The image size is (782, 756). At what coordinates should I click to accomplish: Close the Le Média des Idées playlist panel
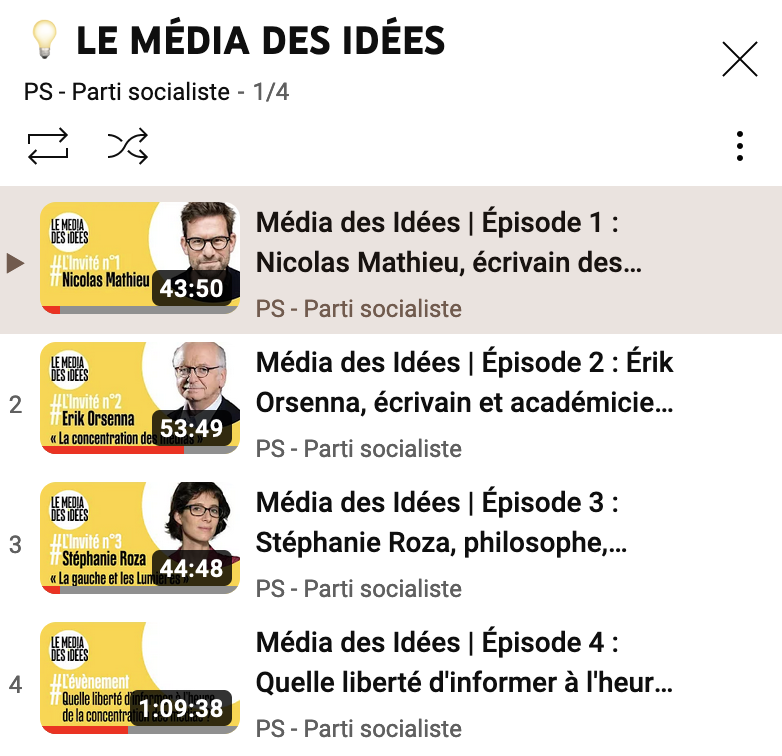click(x=739, y=60)
